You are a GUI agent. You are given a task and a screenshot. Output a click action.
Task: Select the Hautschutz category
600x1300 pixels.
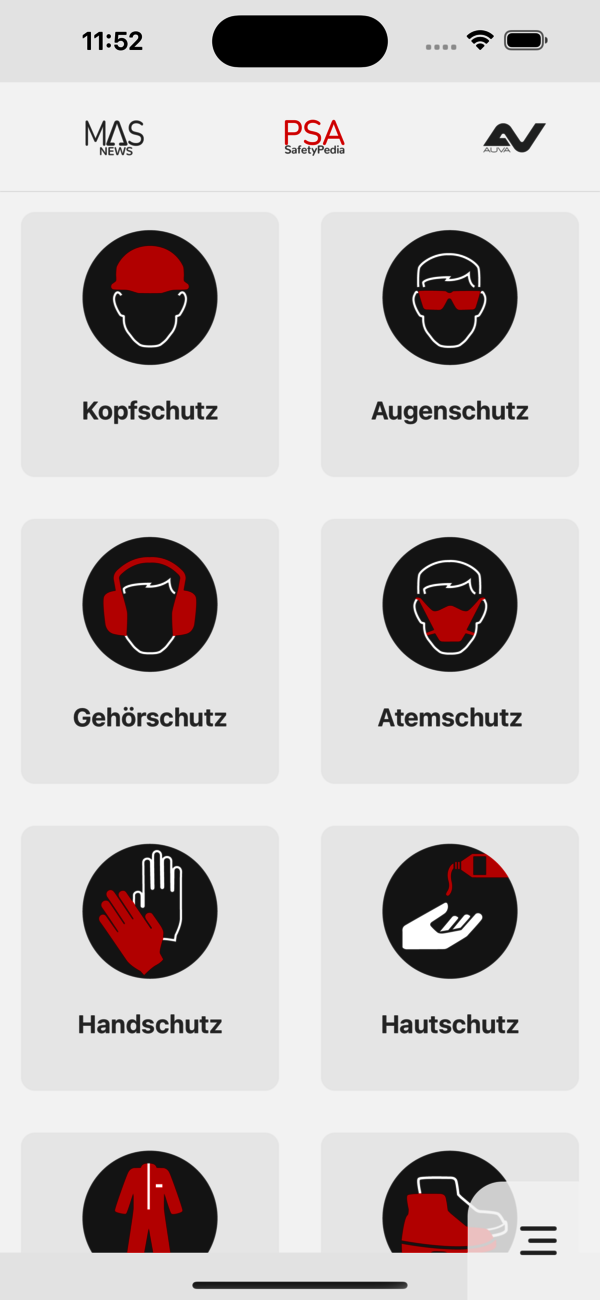450,958
